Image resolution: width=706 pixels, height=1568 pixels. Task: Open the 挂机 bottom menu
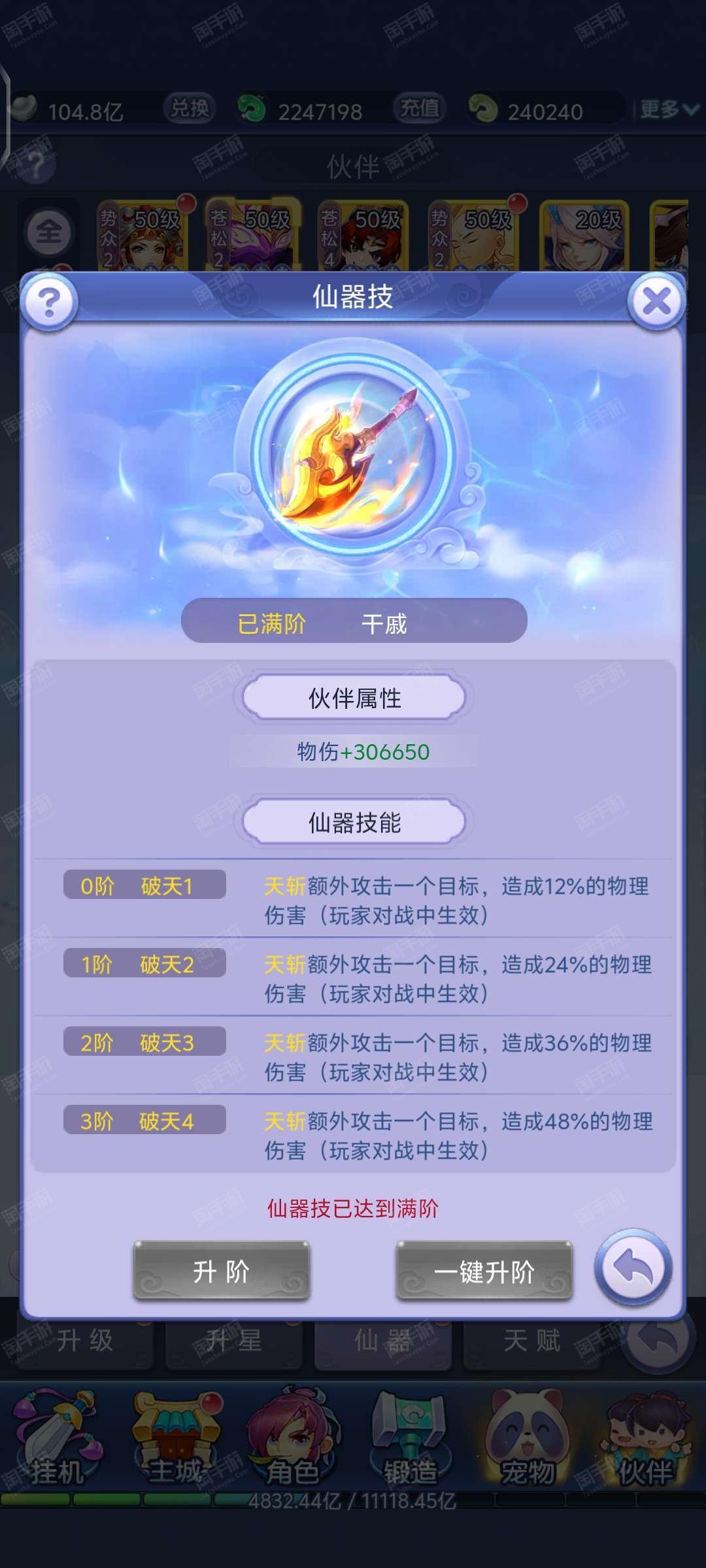(56, 1441)
